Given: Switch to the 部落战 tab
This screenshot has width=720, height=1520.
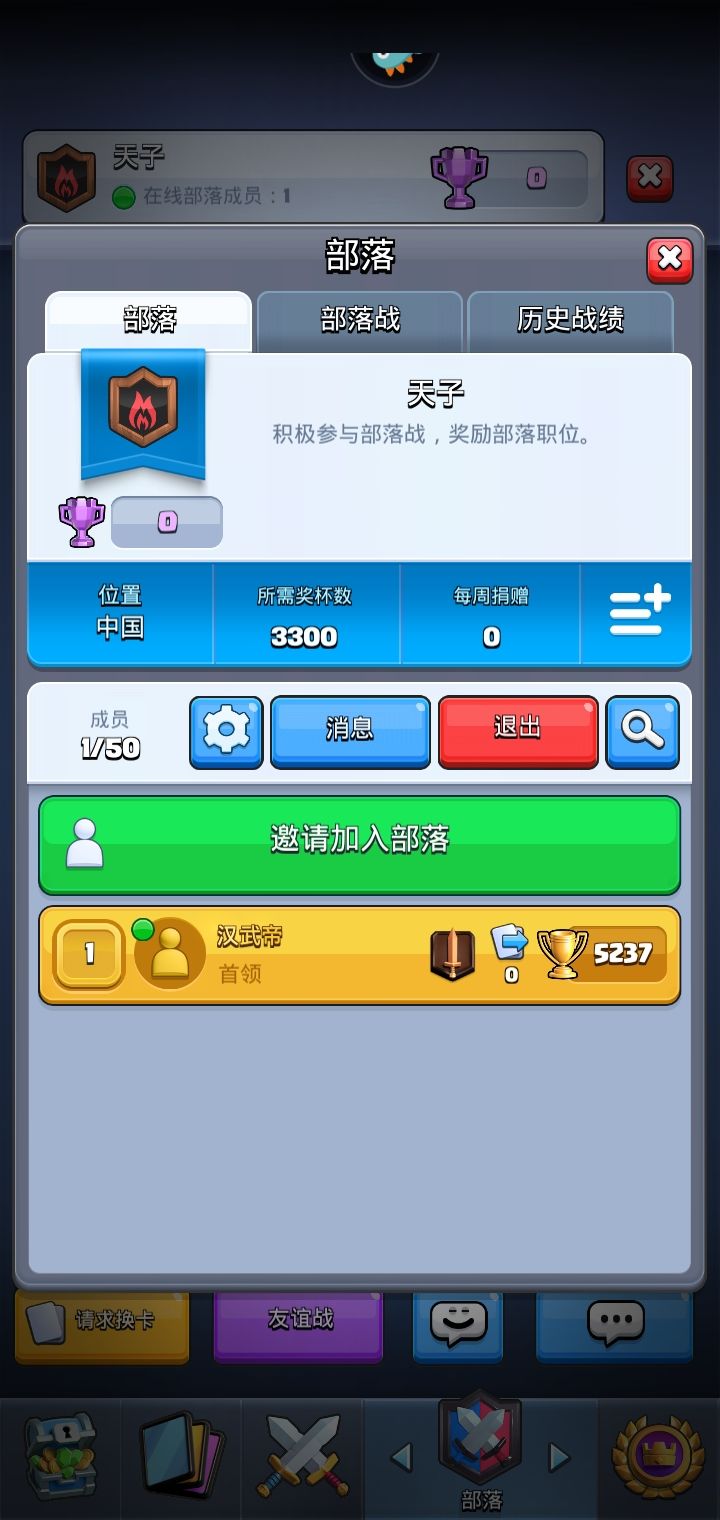Looking at the screenshot, I should point(360,318).
